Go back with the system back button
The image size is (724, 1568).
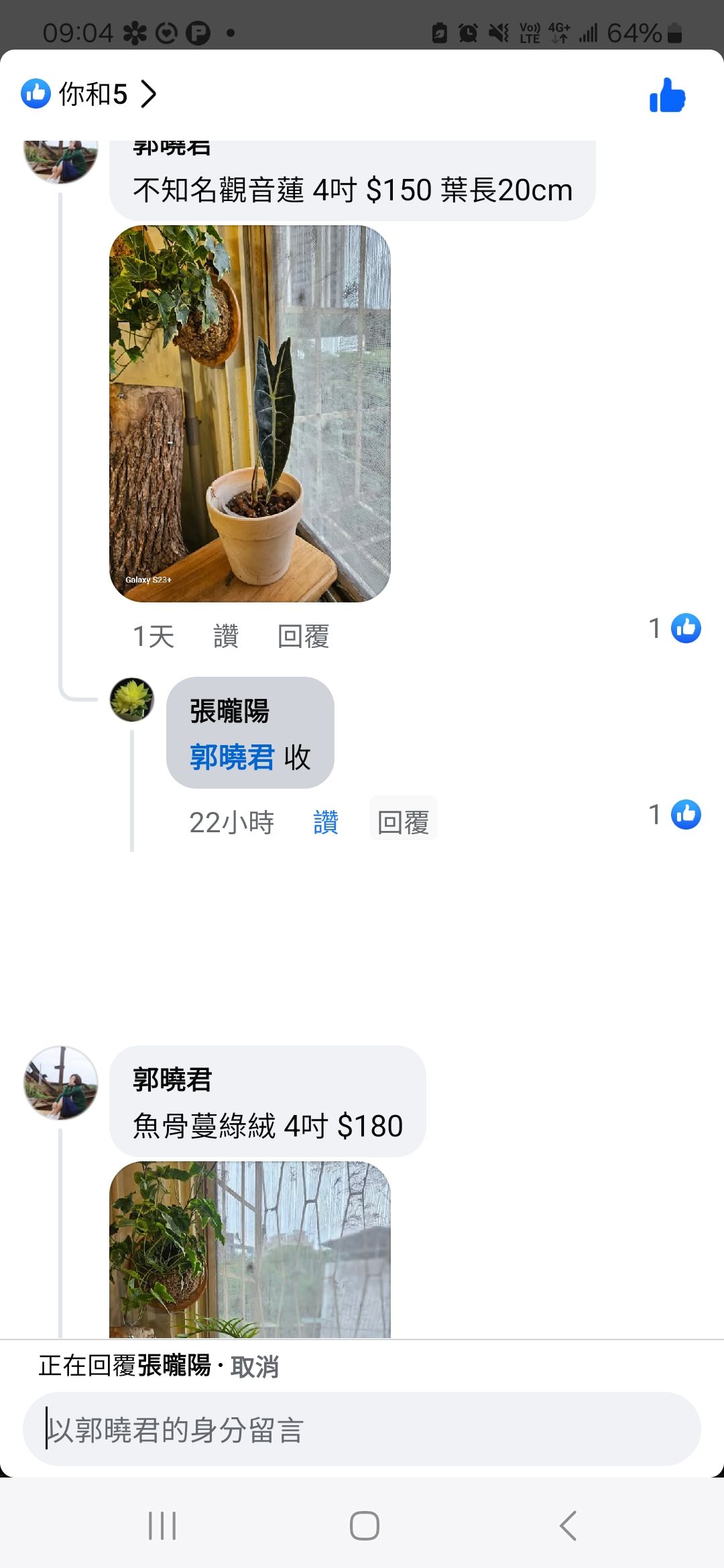pos(568,1526)
